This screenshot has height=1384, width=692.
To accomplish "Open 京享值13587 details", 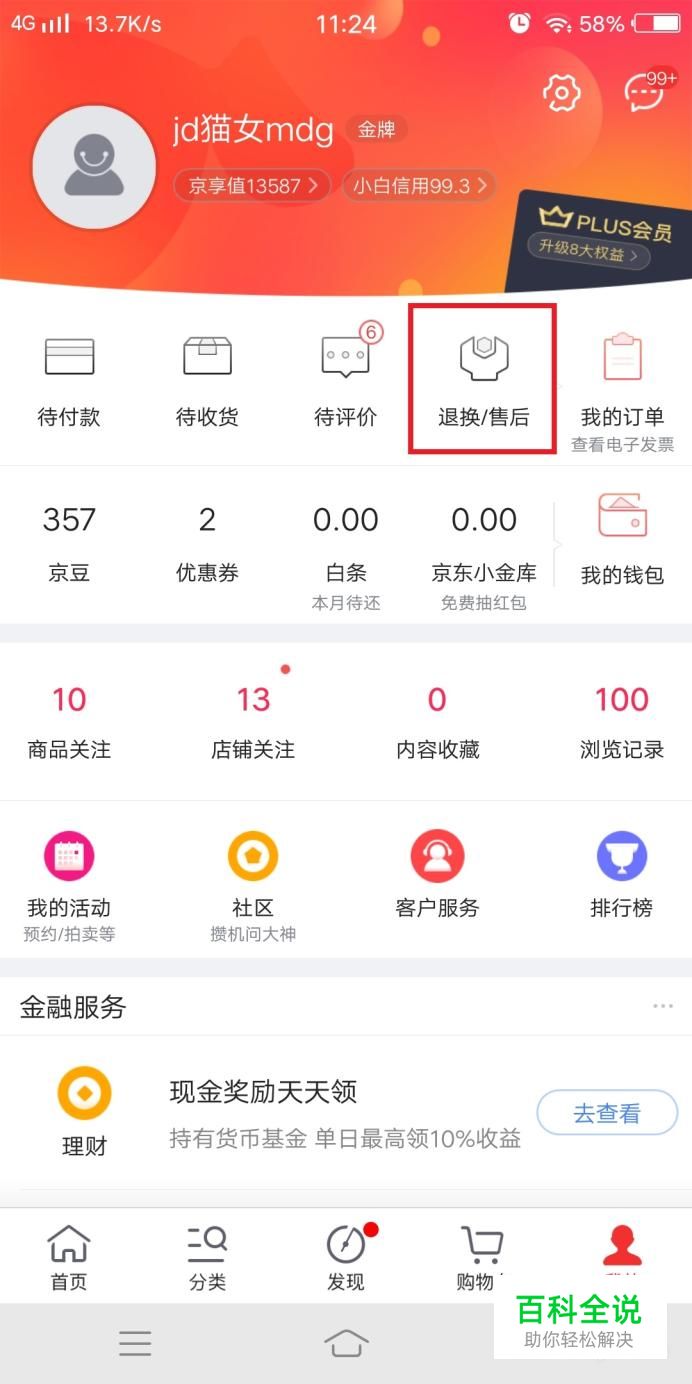I will click(251, 186).
